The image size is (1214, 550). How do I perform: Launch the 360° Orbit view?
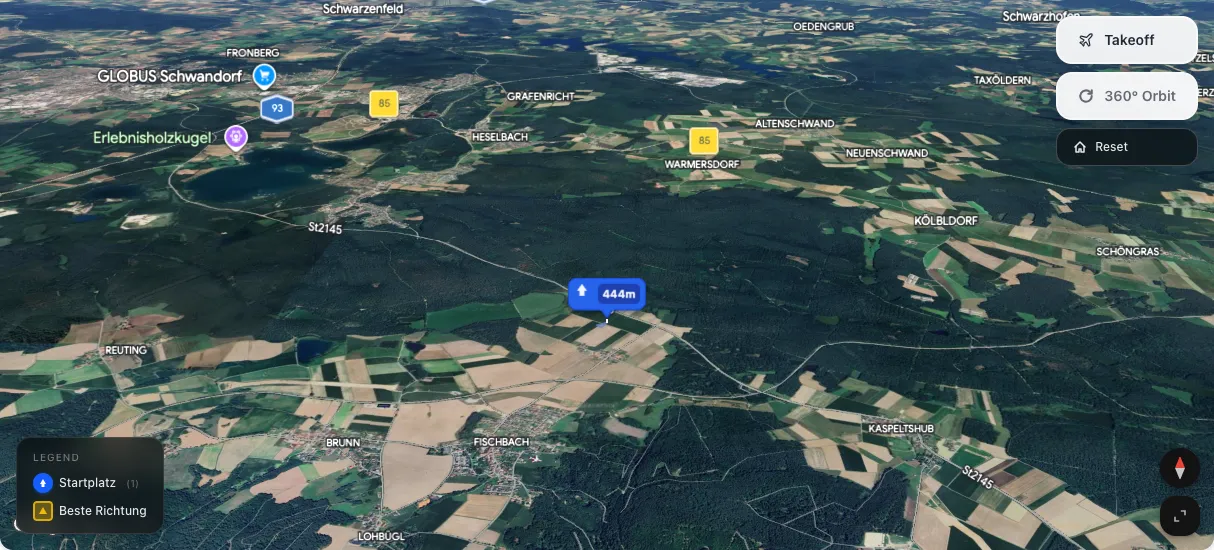tap(1126, 96)
